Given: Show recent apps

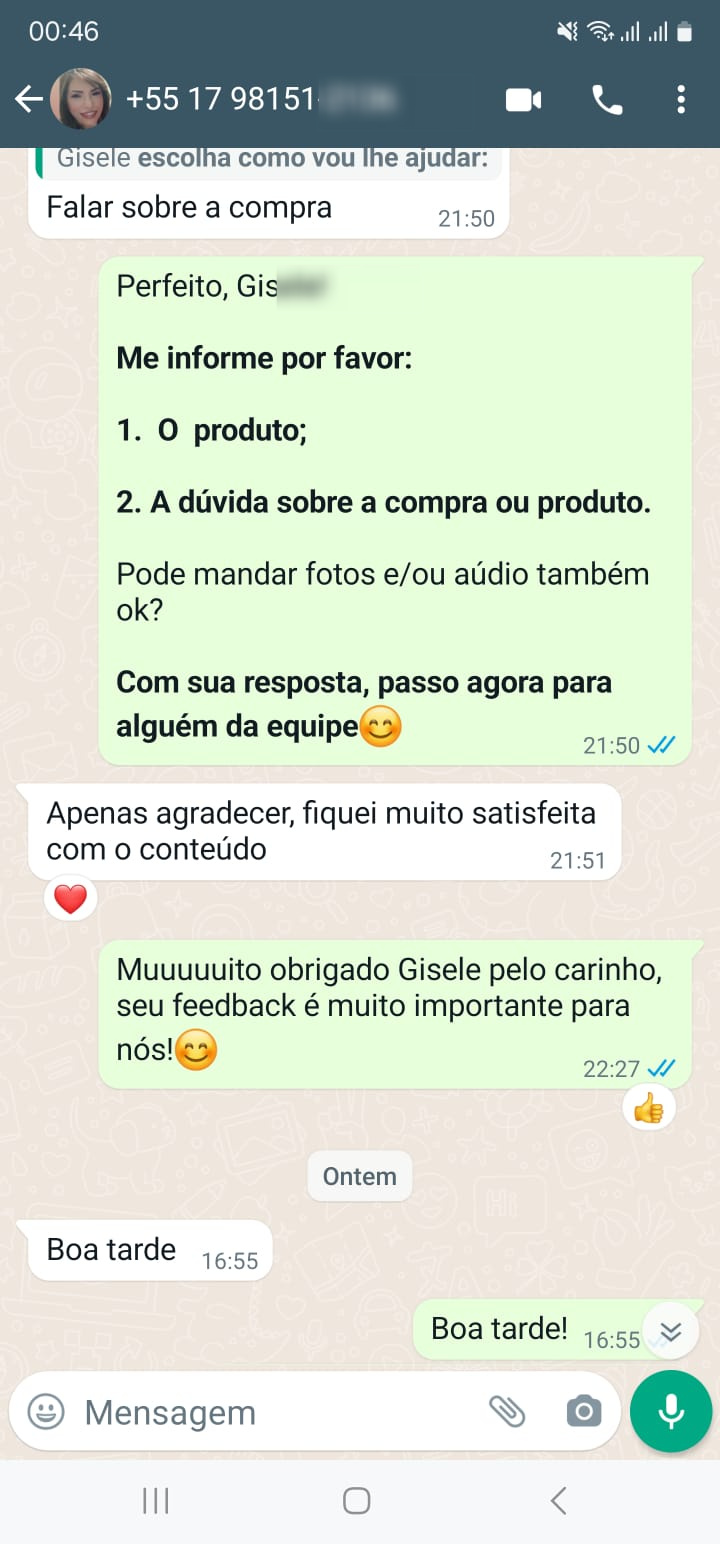Looking at the screenshot, I should [x=155, y=1500].
